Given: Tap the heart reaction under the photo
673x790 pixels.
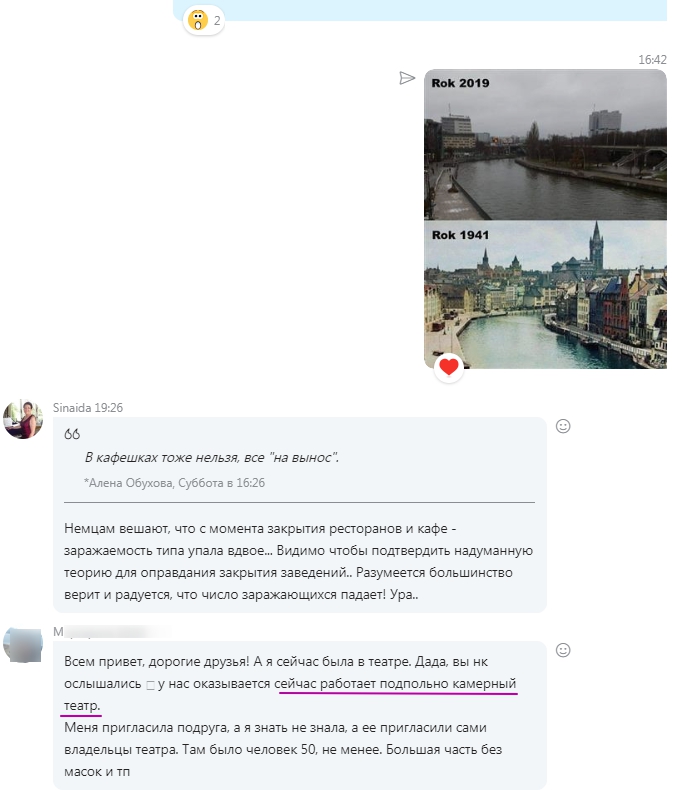Looking at the screenshot, I should (x=449, y=367).
